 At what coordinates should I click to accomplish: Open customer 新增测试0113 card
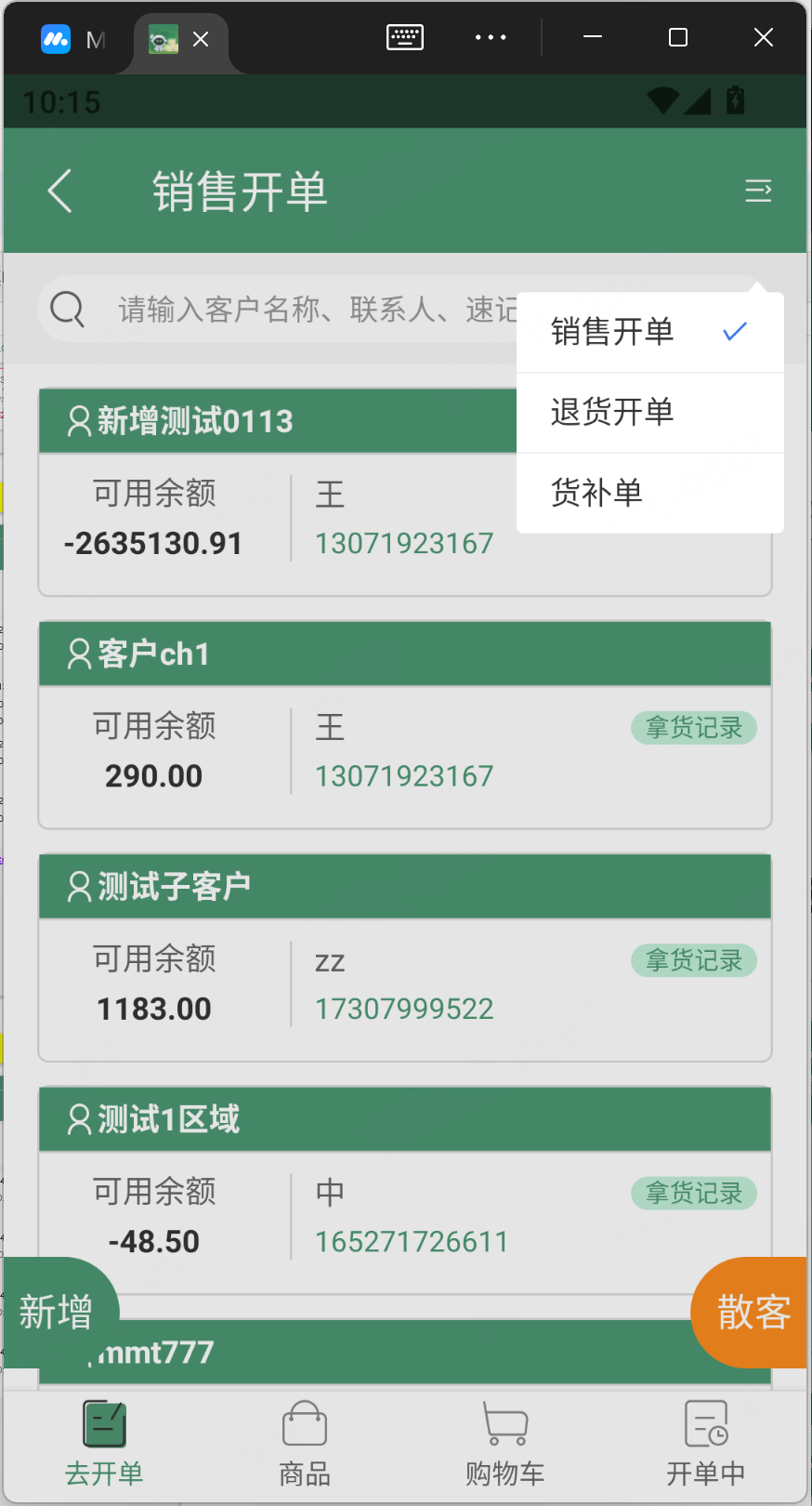point(279,421)
